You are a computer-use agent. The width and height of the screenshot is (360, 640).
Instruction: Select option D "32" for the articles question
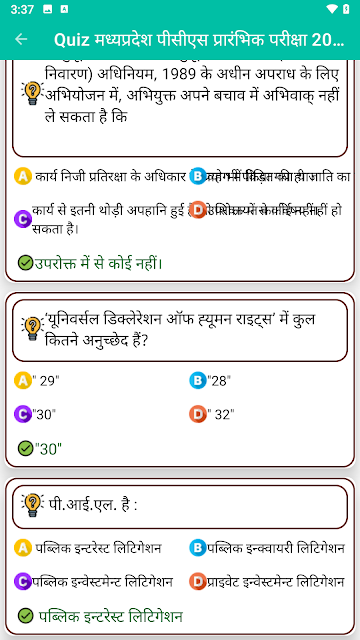(212, 415)
